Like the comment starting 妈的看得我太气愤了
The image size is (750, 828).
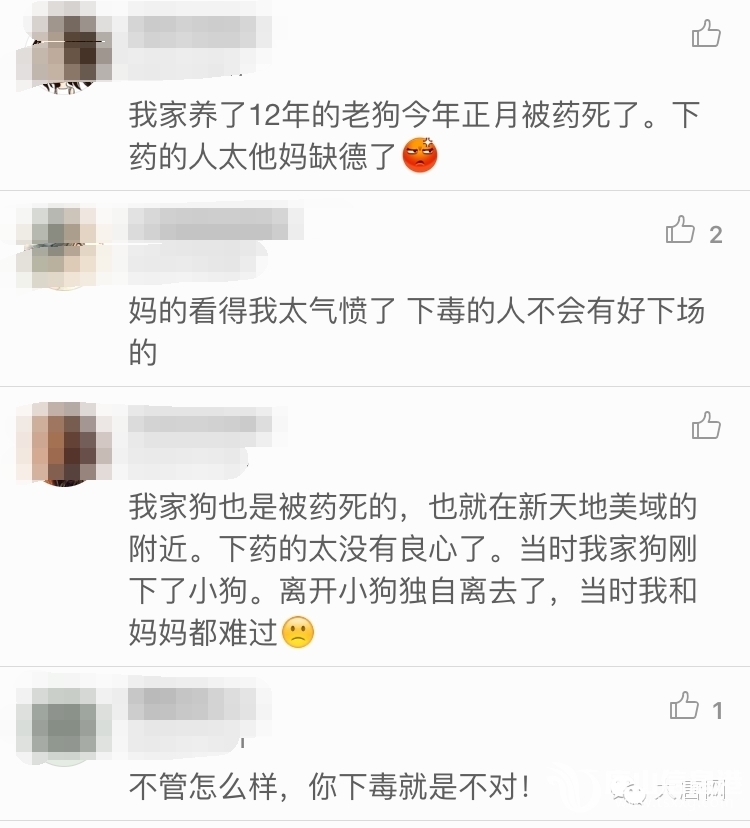point(681,232)
